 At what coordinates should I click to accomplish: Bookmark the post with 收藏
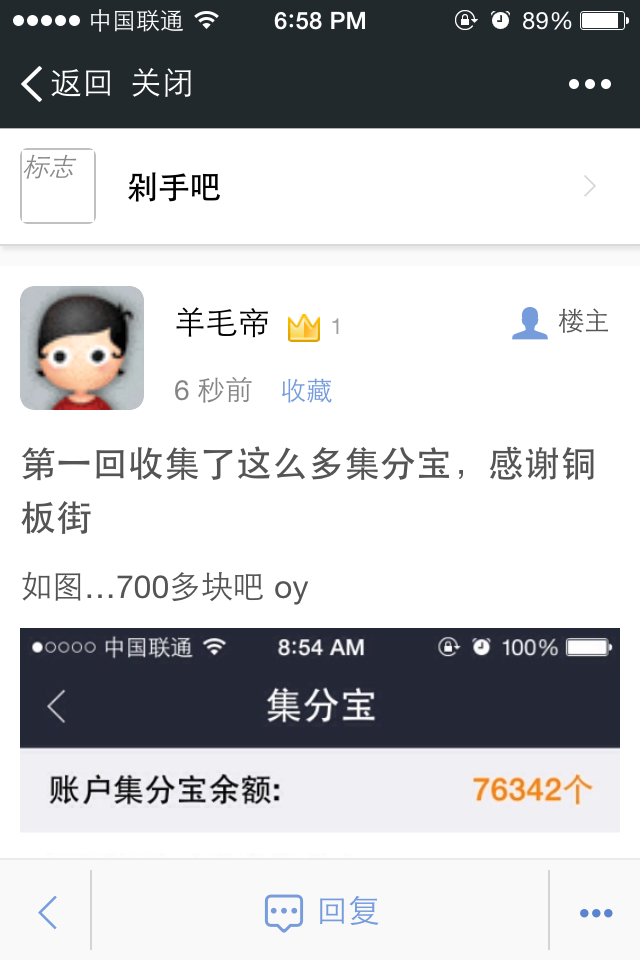(x=306, y=390)
